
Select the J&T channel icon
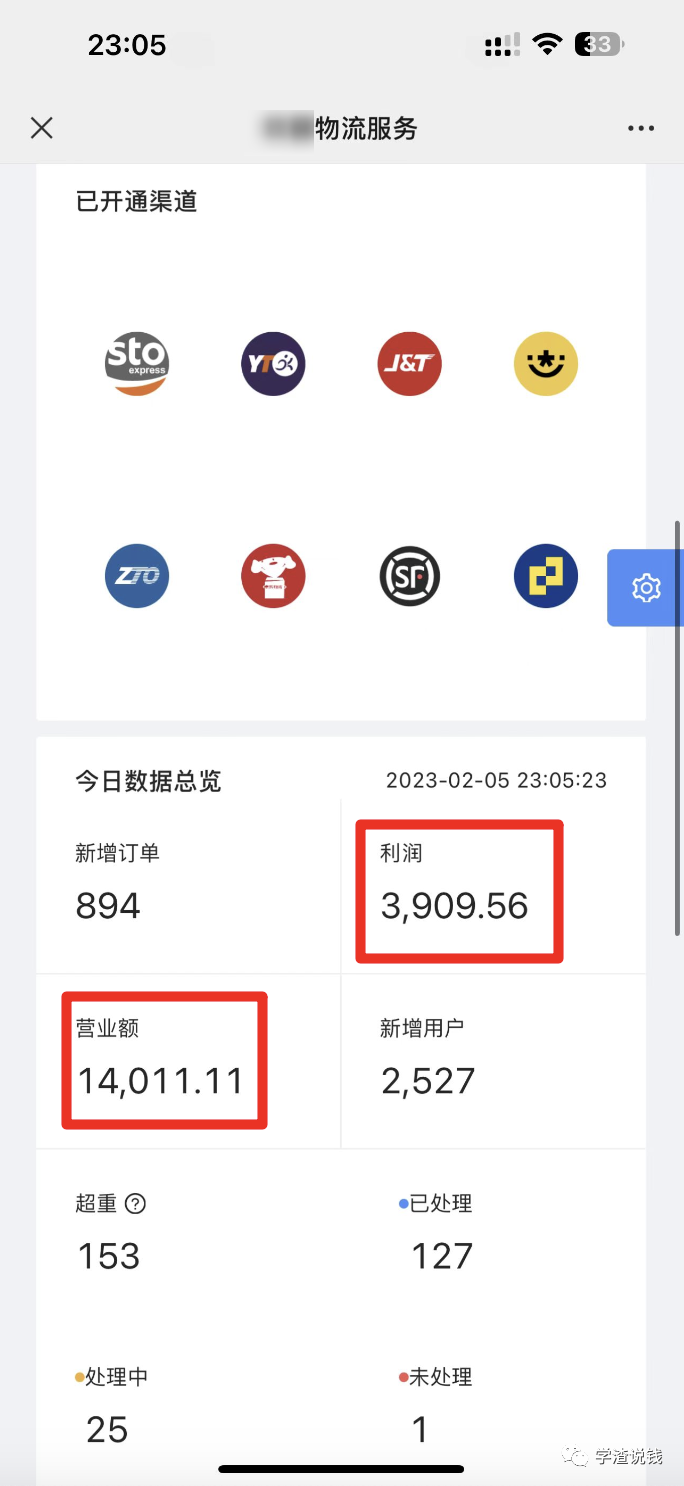[x=410, y=364]
